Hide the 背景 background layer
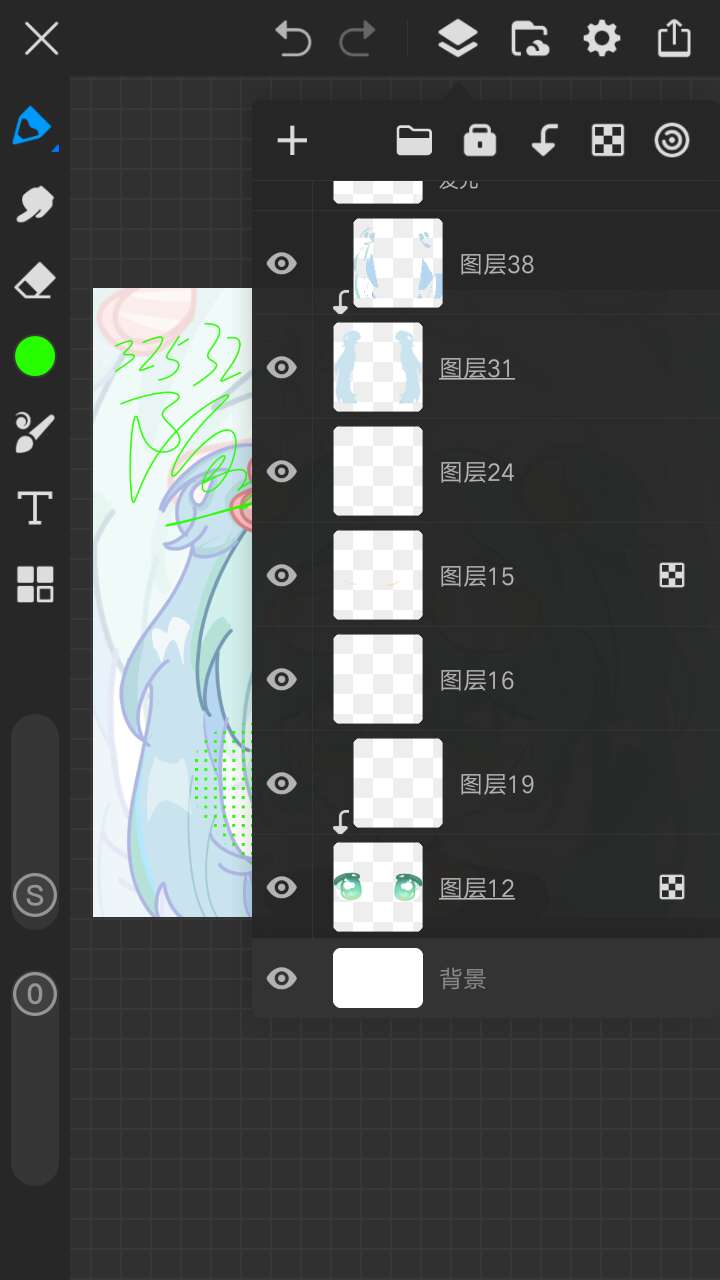 [x=282, y=978]
